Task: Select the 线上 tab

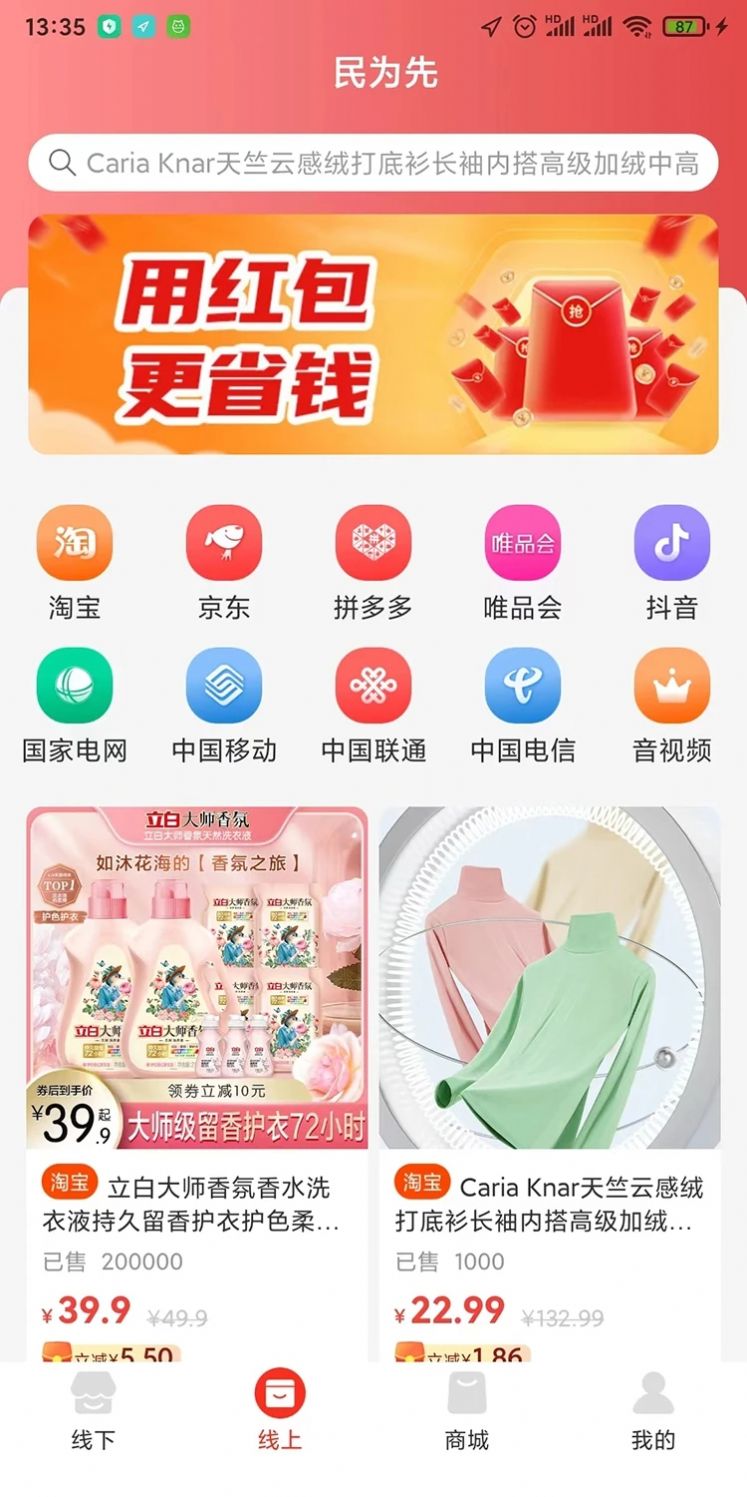Action: tap(280, 1412)
